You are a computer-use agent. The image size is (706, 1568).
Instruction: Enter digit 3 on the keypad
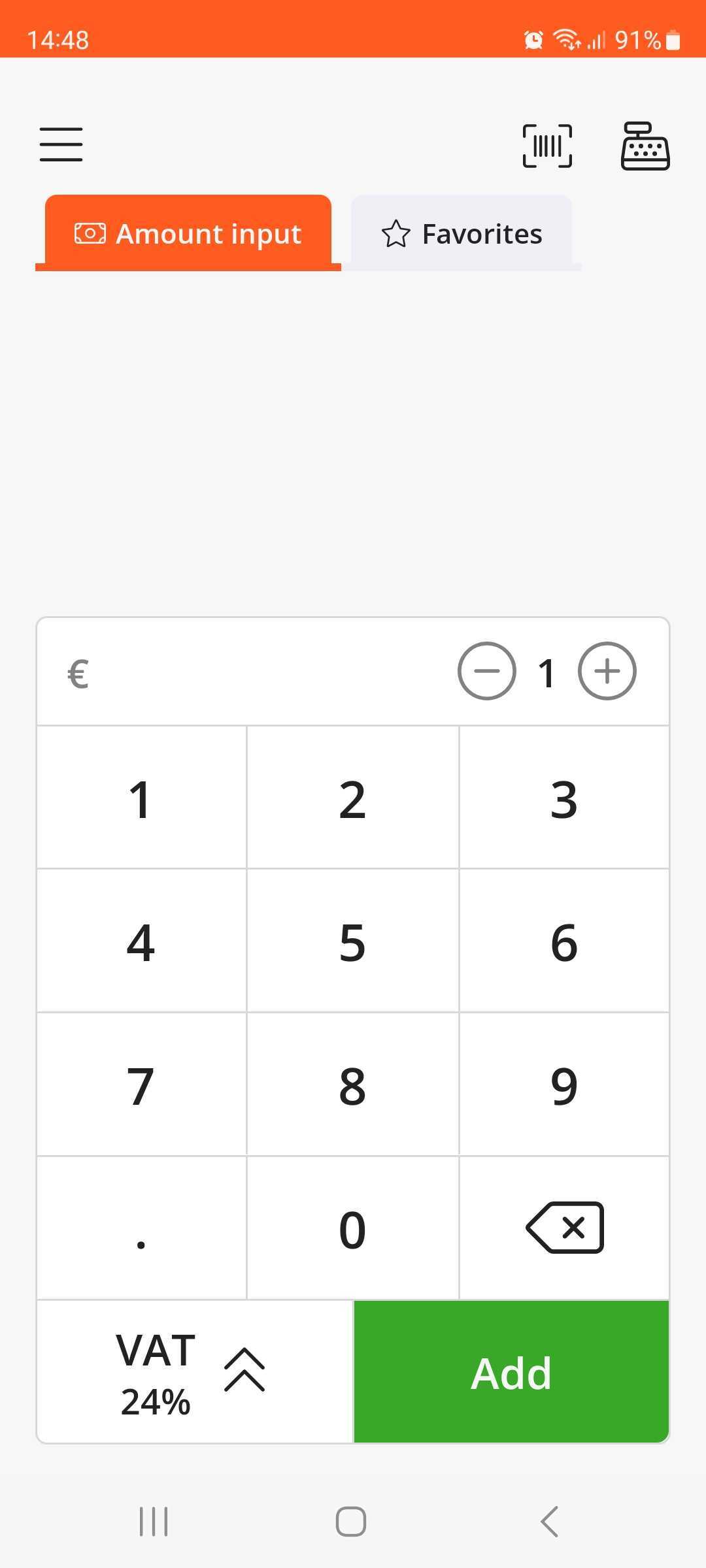(563, 798)
